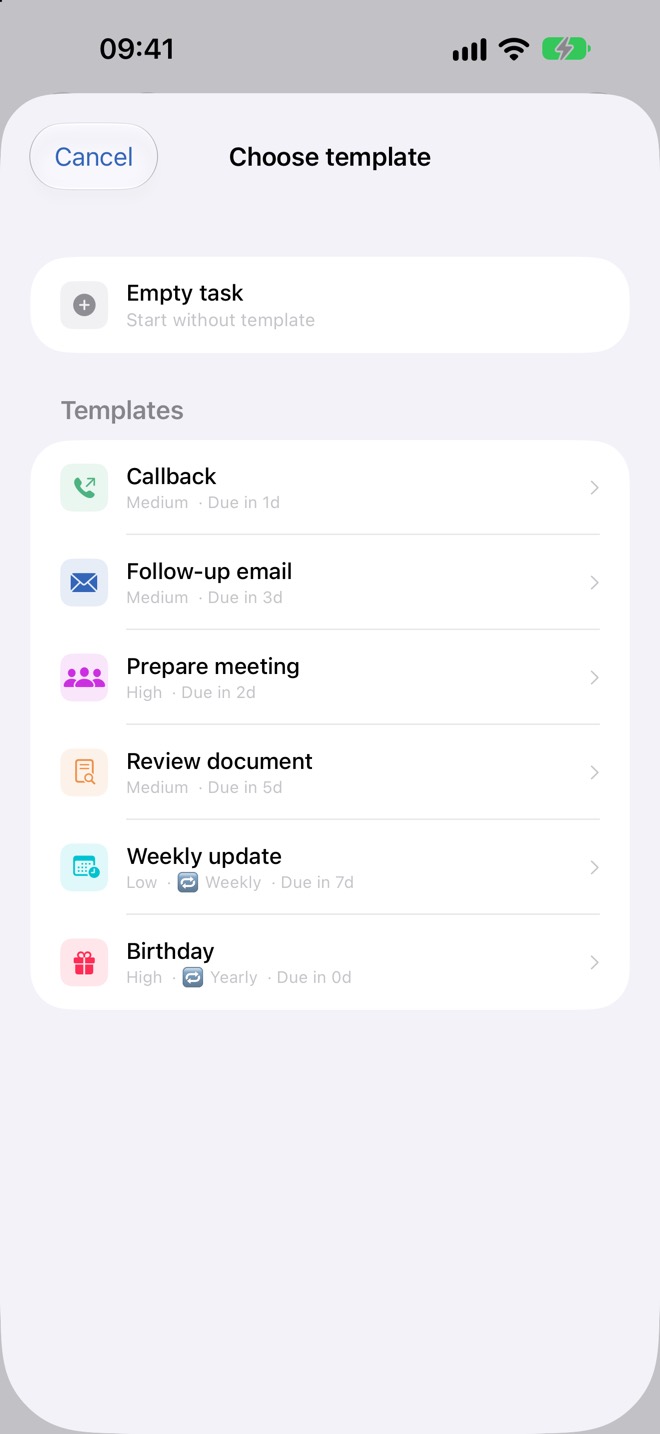Pick the Review document template
Viewport: 660px width, 1434px height.
pos(330,773)
